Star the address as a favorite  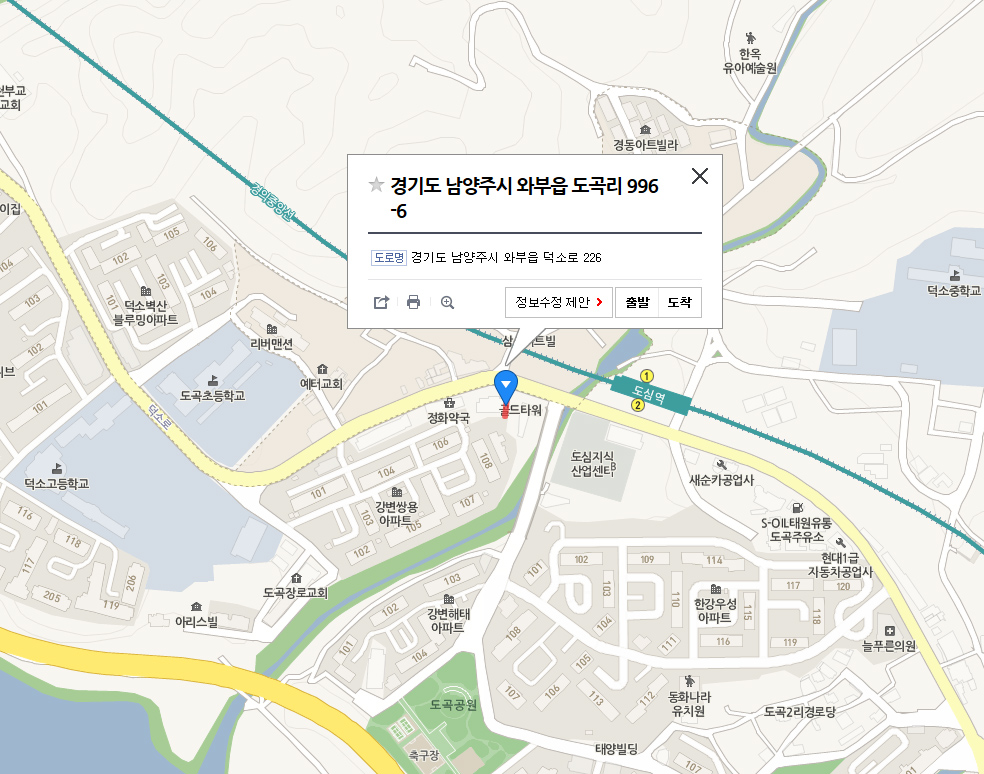[x=376, y=184]
